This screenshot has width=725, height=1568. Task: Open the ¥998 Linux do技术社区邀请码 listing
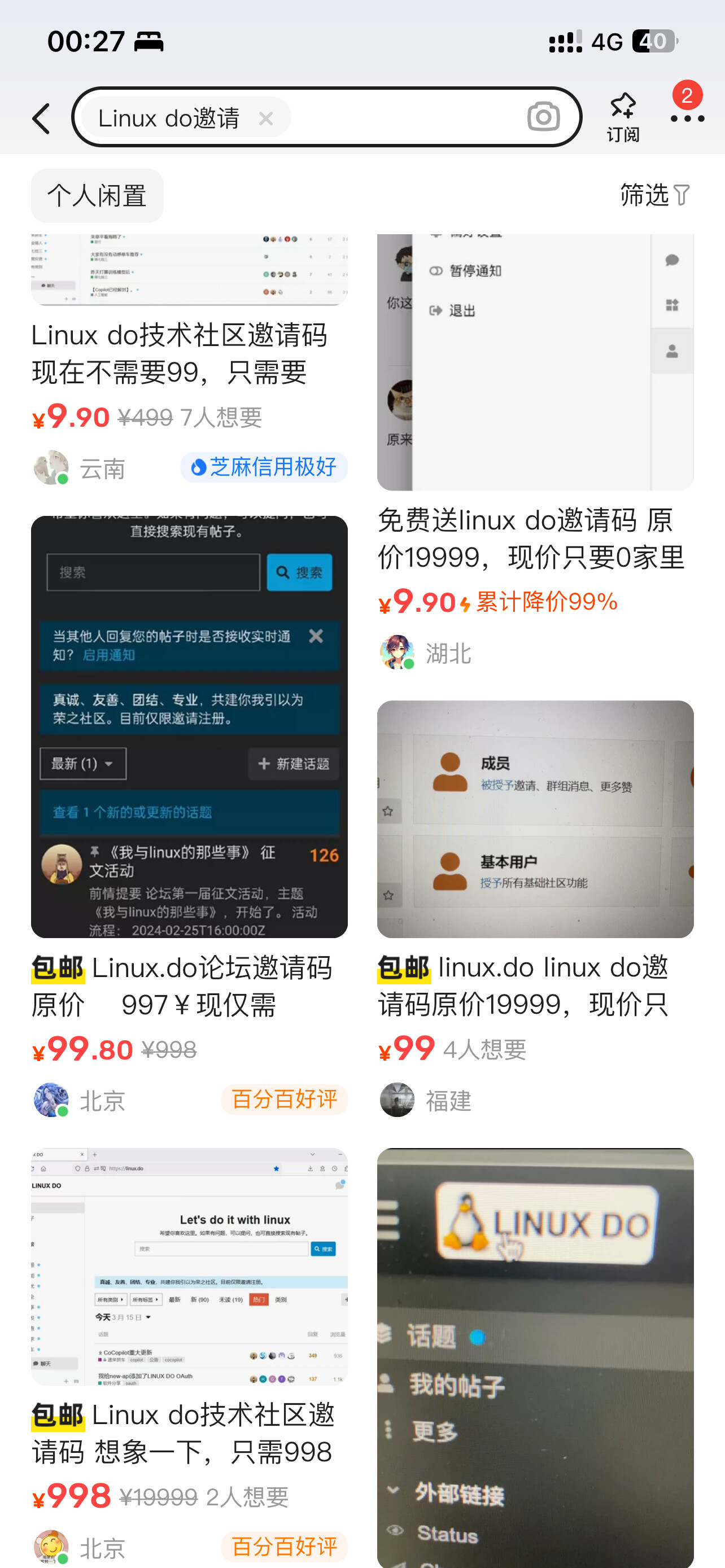click(x=189, y=1356)
